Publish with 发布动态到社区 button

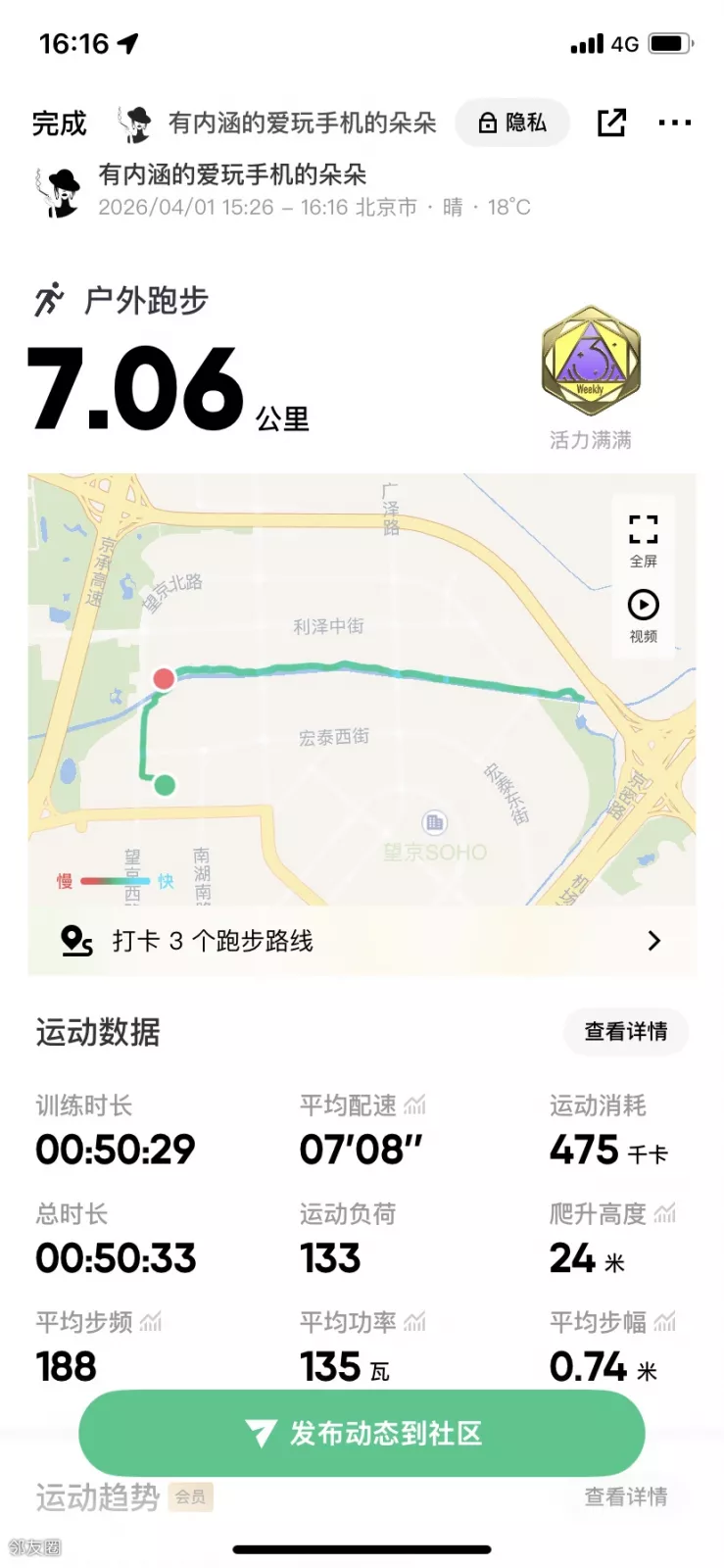pyautogui.click(x=362, y=1434)
